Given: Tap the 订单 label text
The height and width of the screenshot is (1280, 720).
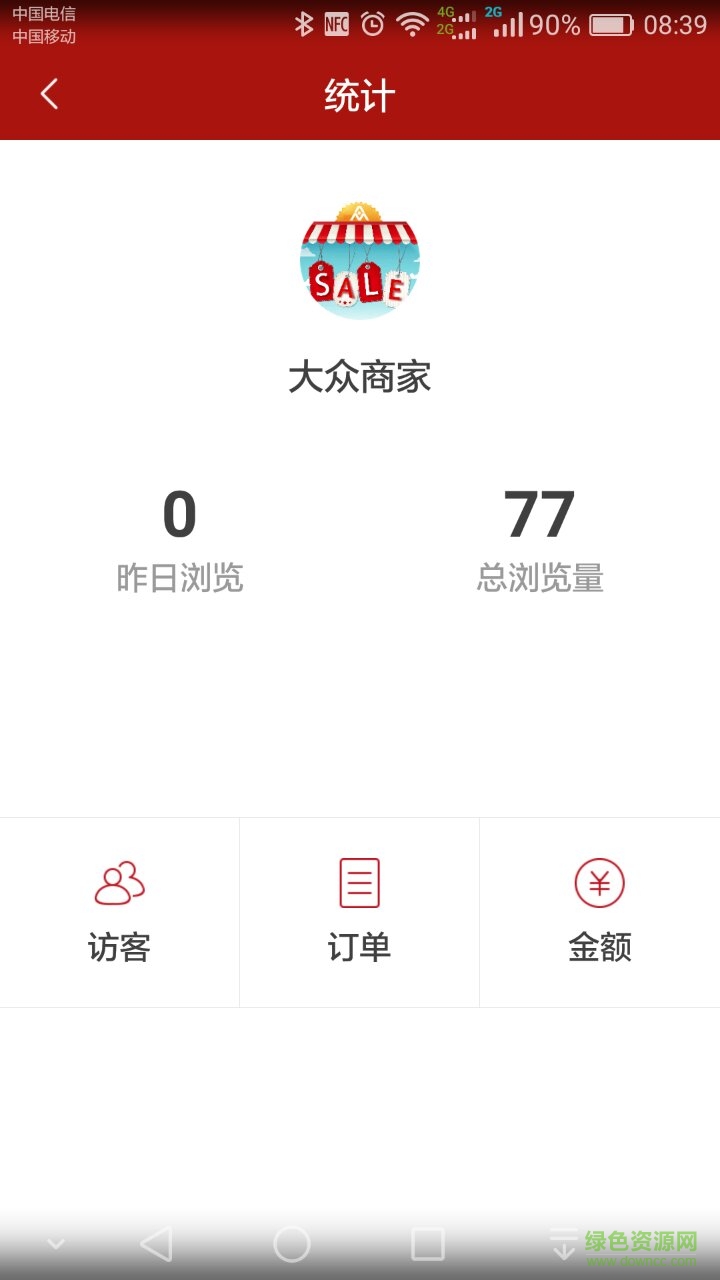Looking at the screenshot, I should [360, 950].
